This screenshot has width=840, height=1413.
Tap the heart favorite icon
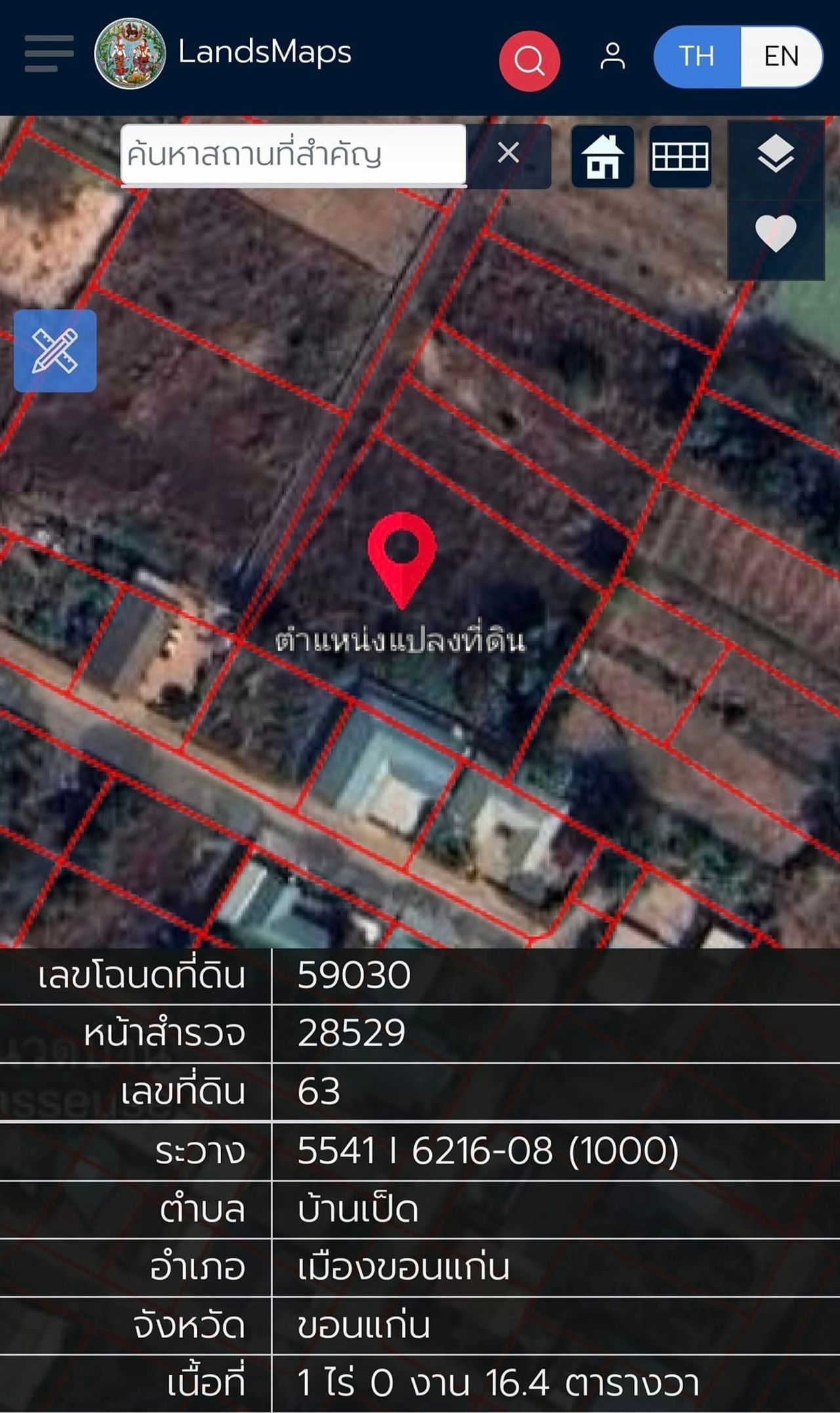(776, 233)
